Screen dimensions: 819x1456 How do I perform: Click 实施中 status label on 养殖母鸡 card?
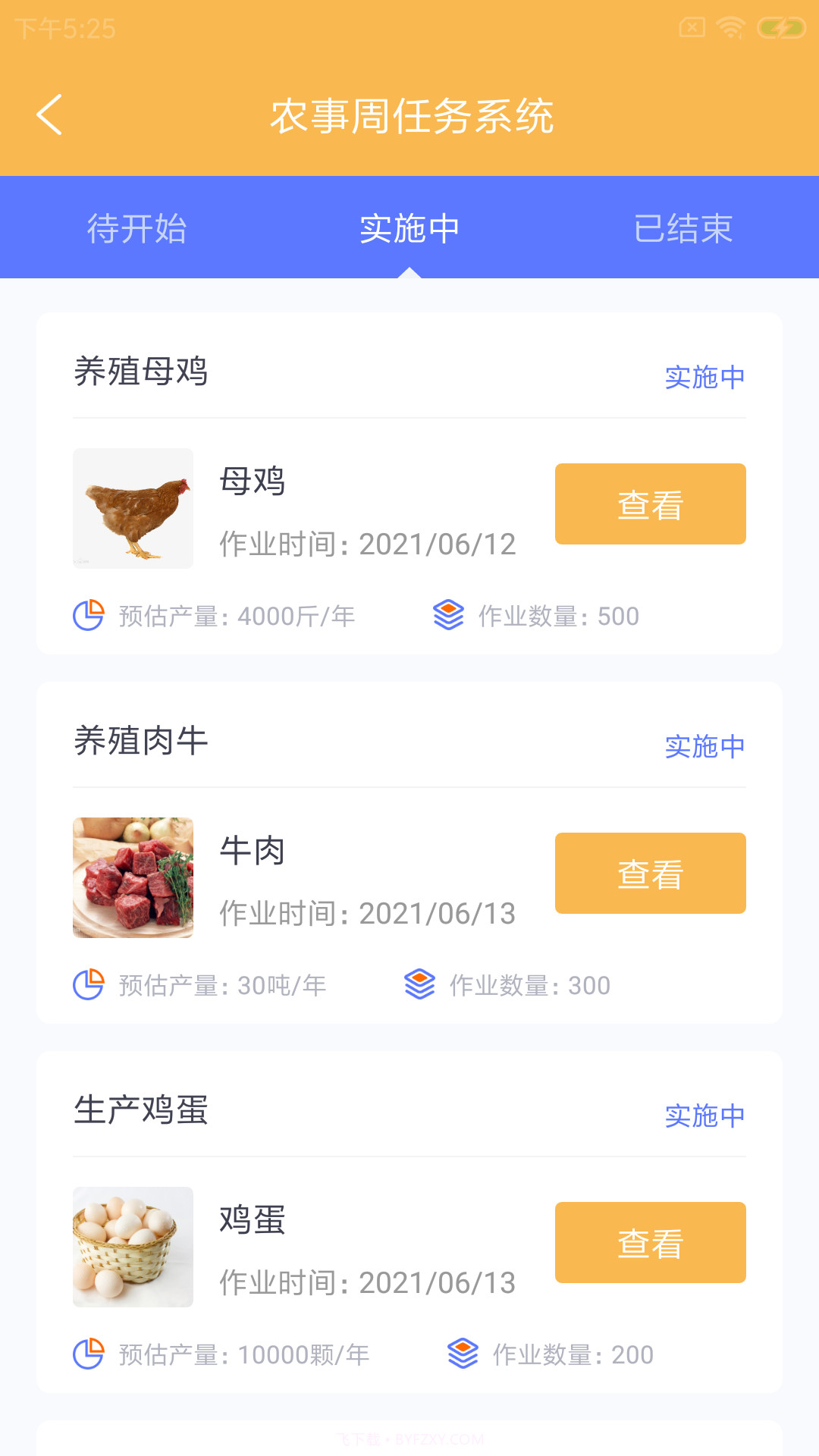(704, 377)
